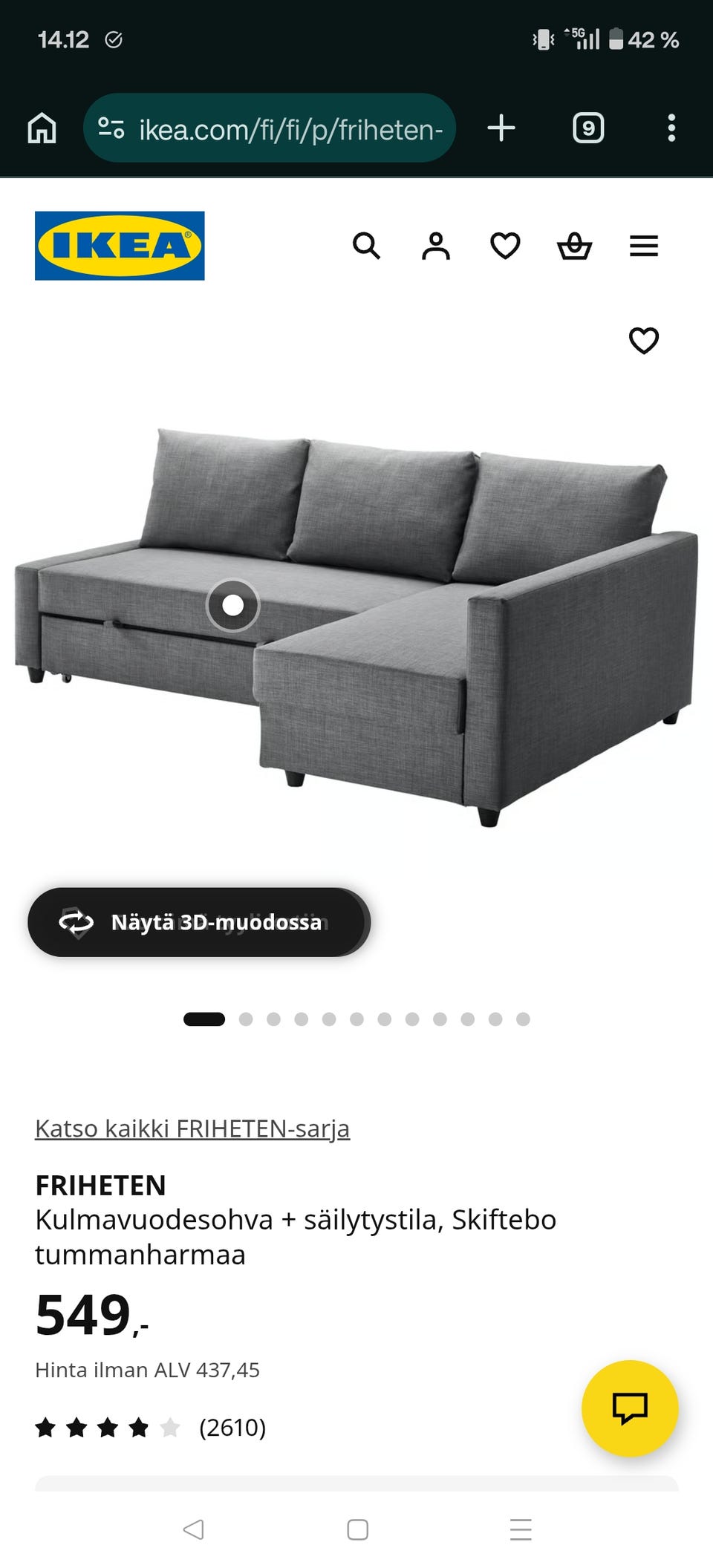
Task: Open the hamburger menu
Action: [644, 246]
